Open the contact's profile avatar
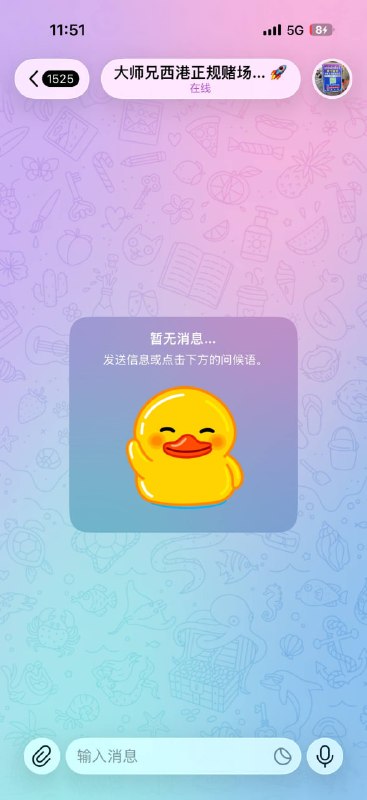This screenshot has width=367, height=800. [x=332, y=79]
